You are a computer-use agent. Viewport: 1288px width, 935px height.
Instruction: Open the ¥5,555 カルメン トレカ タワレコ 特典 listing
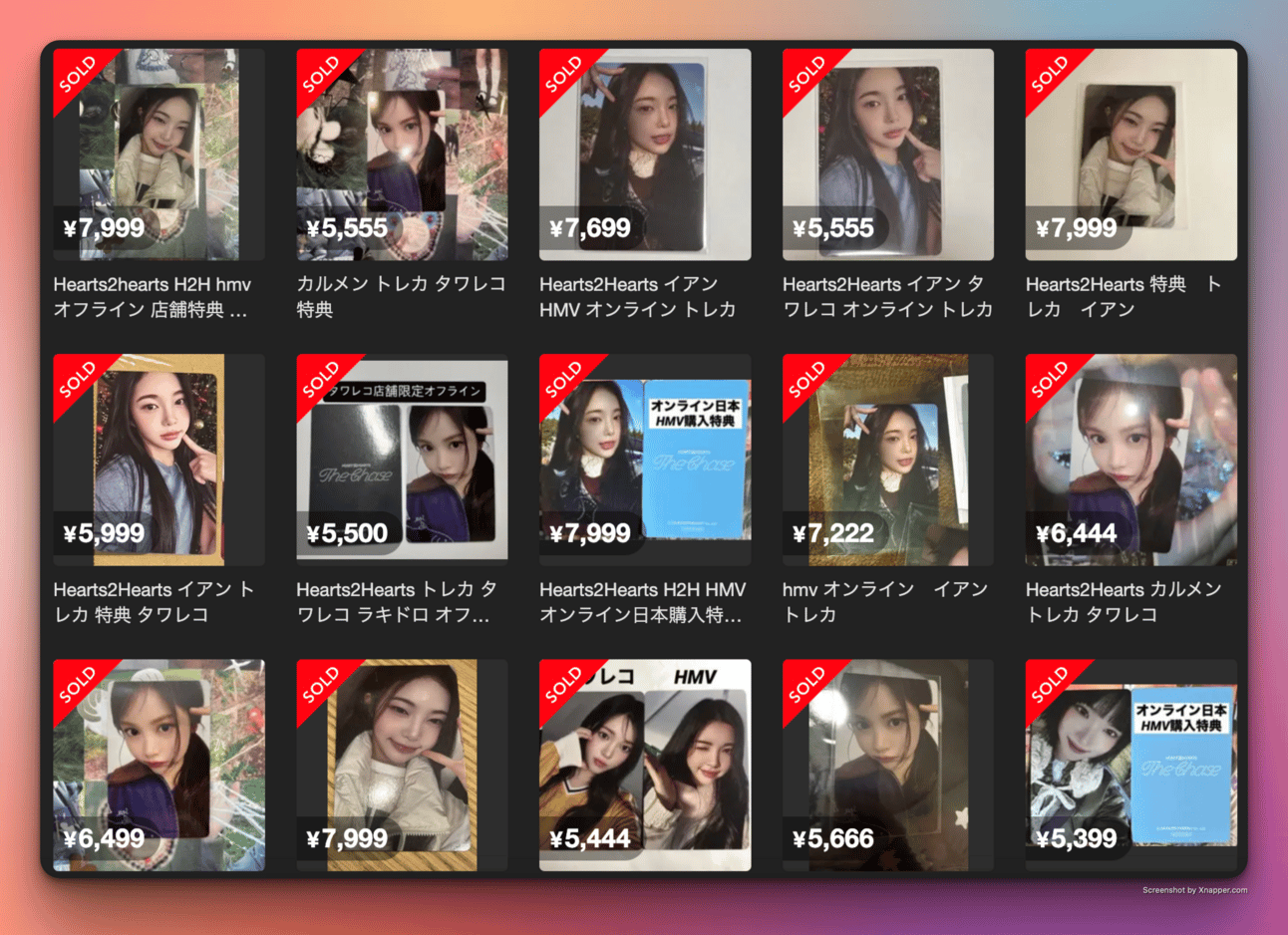[x=402, y=155]
